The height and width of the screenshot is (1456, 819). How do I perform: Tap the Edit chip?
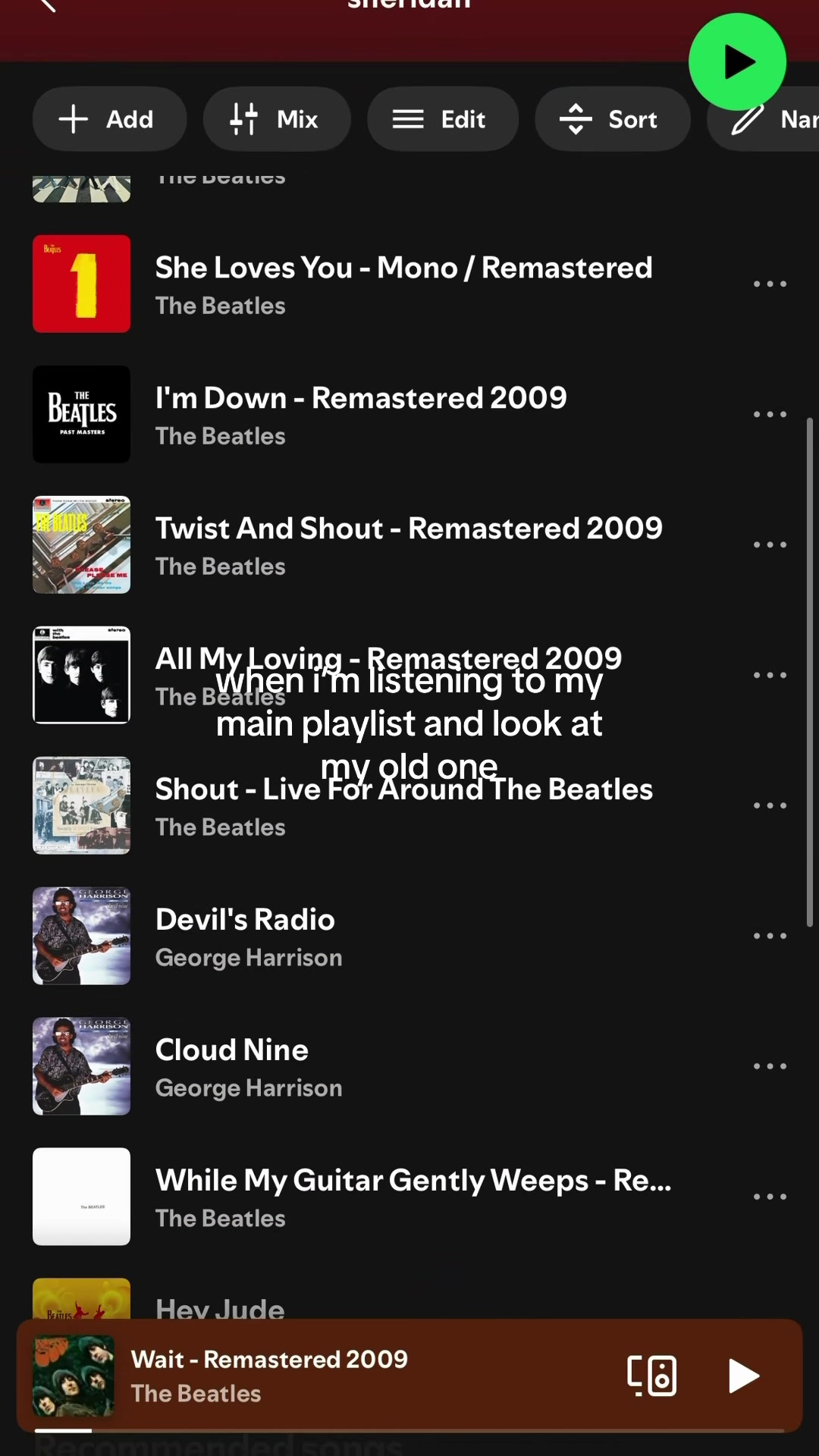pos(443,119)
